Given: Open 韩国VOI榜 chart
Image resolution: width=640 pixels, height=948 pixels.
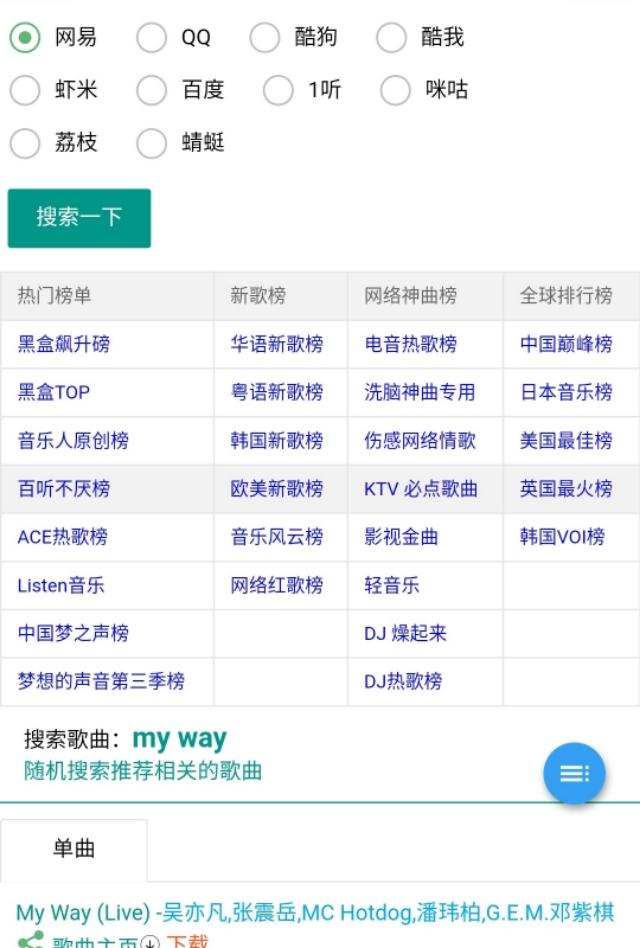Looking at the screenshot, I should click(x=562, y=537).
